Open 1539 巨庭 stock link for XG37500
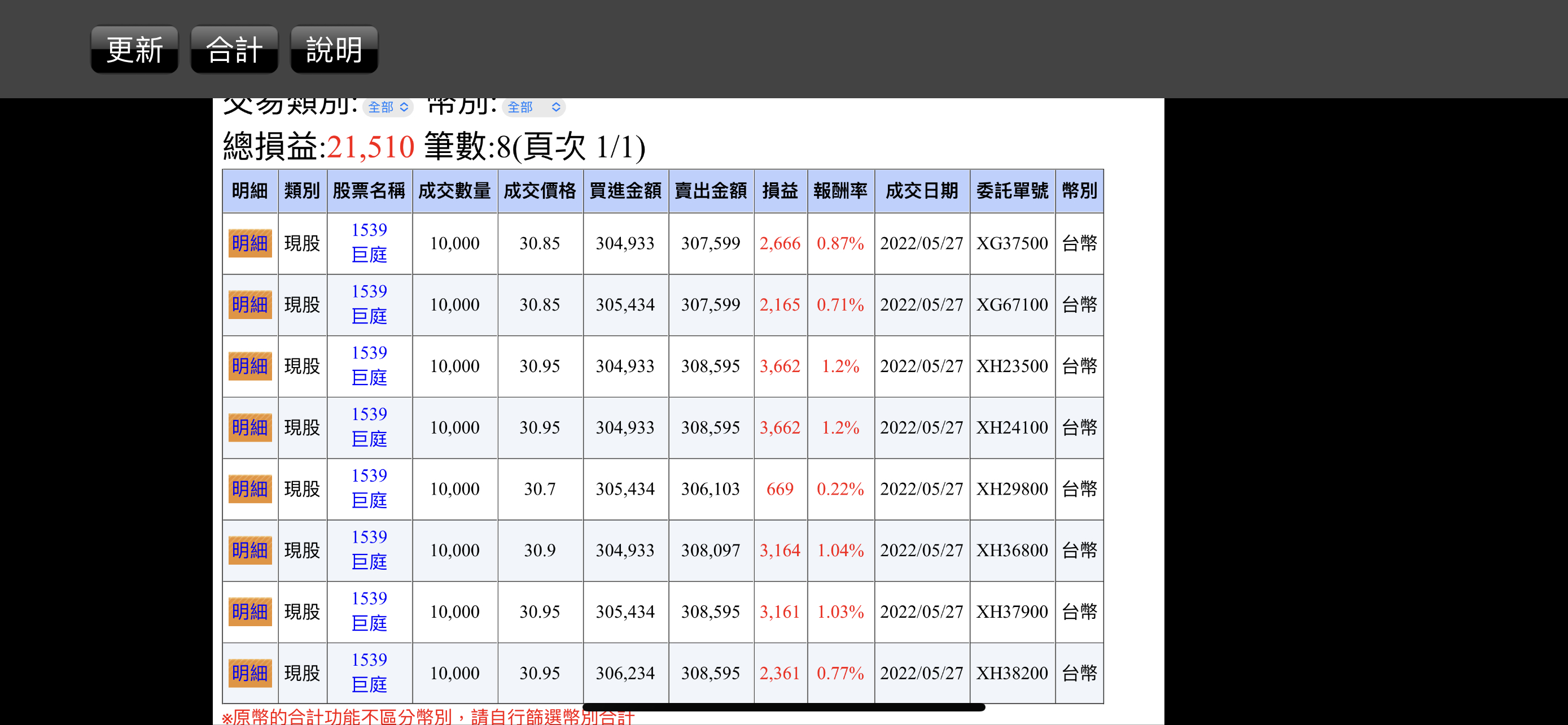1568x725 pixels. click(x=369, y=242)
